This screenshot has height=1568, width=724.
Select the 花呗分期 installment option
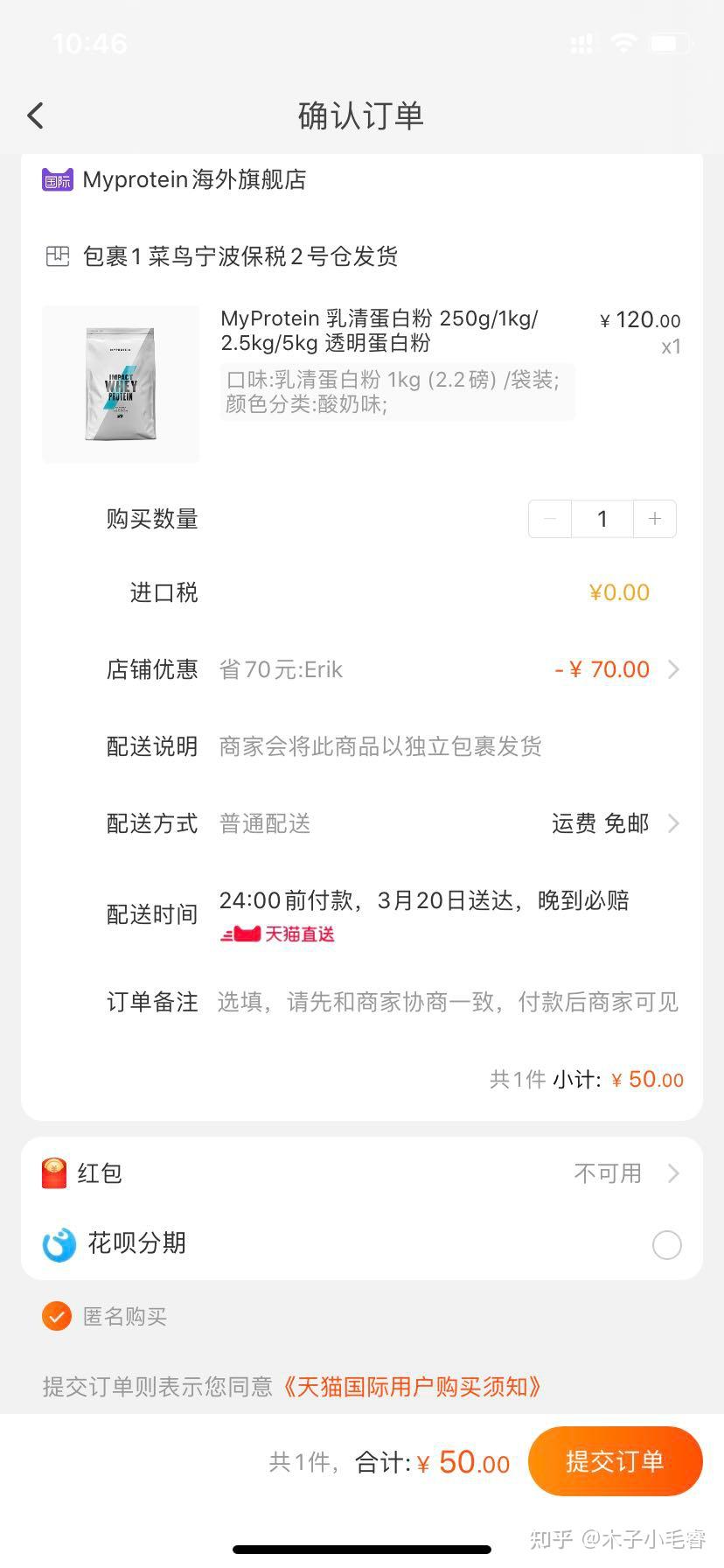(666, 1244)
